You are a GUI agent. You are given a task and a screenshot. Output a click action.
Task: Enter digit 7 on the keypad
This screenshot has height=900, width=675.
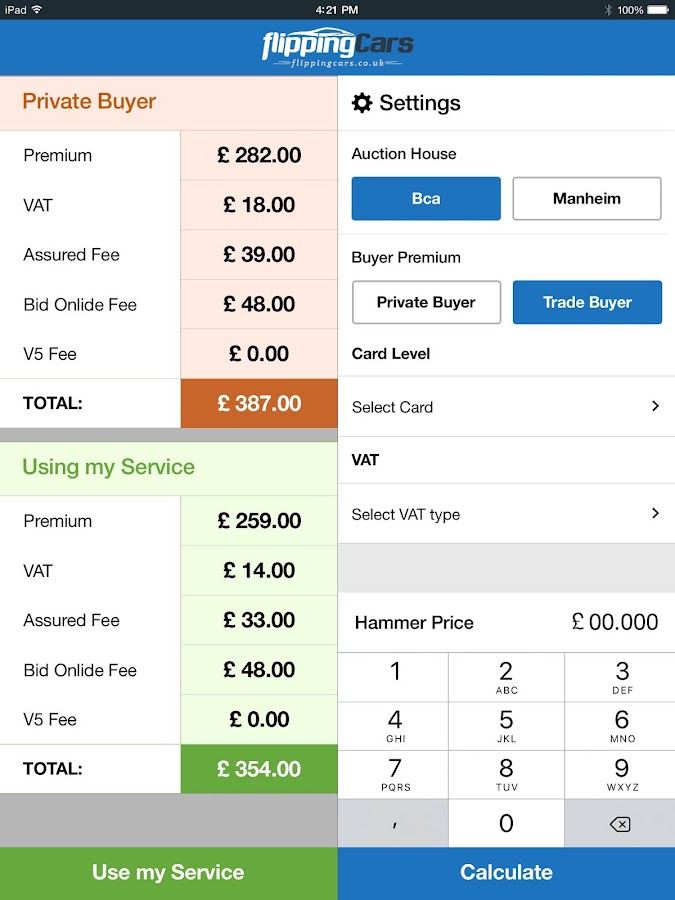coord(394,775)
